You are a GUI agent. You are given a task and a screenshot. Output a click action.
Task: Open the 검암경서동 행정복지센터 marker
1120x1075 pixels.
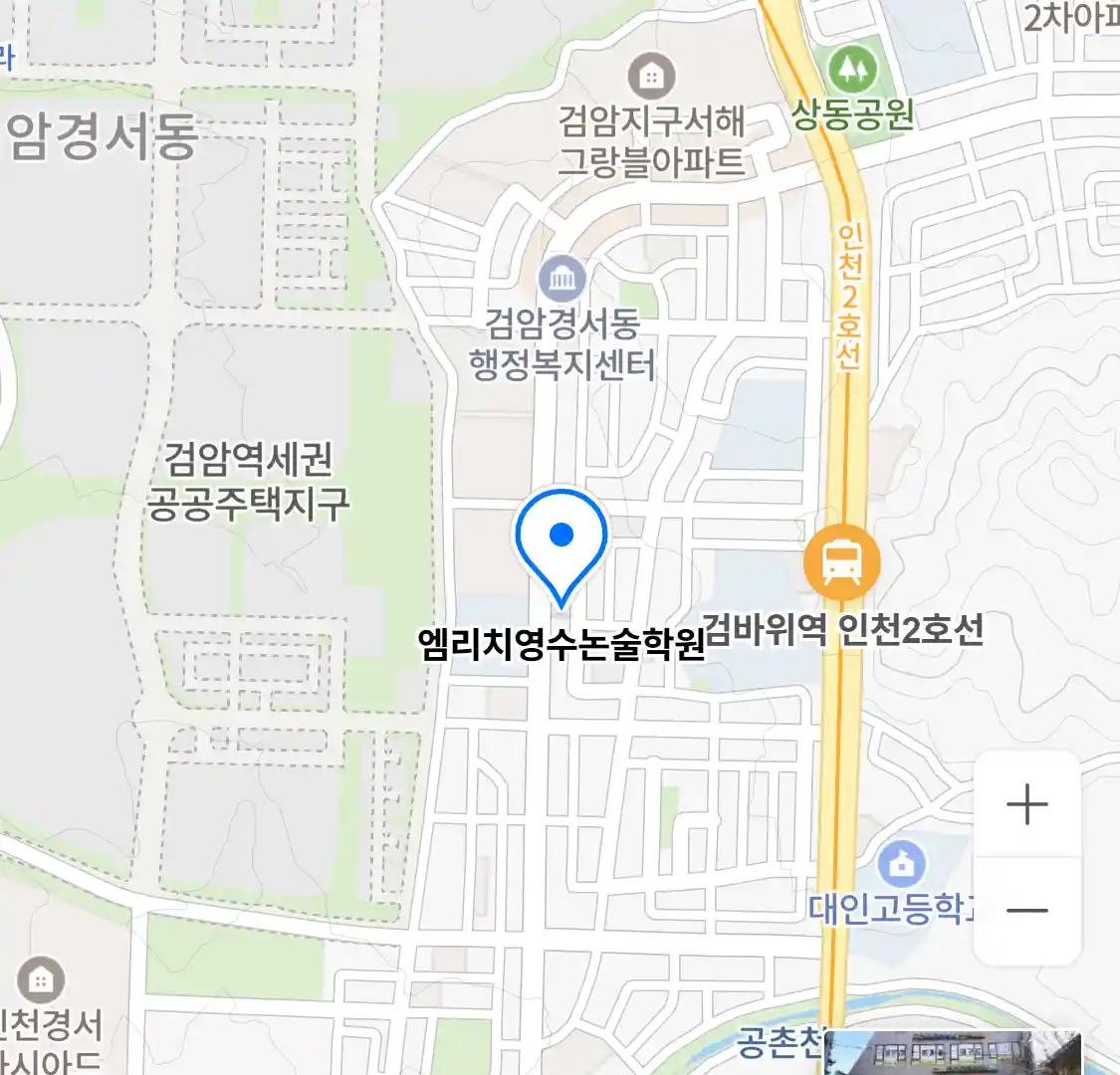click(x=562, y=279)
